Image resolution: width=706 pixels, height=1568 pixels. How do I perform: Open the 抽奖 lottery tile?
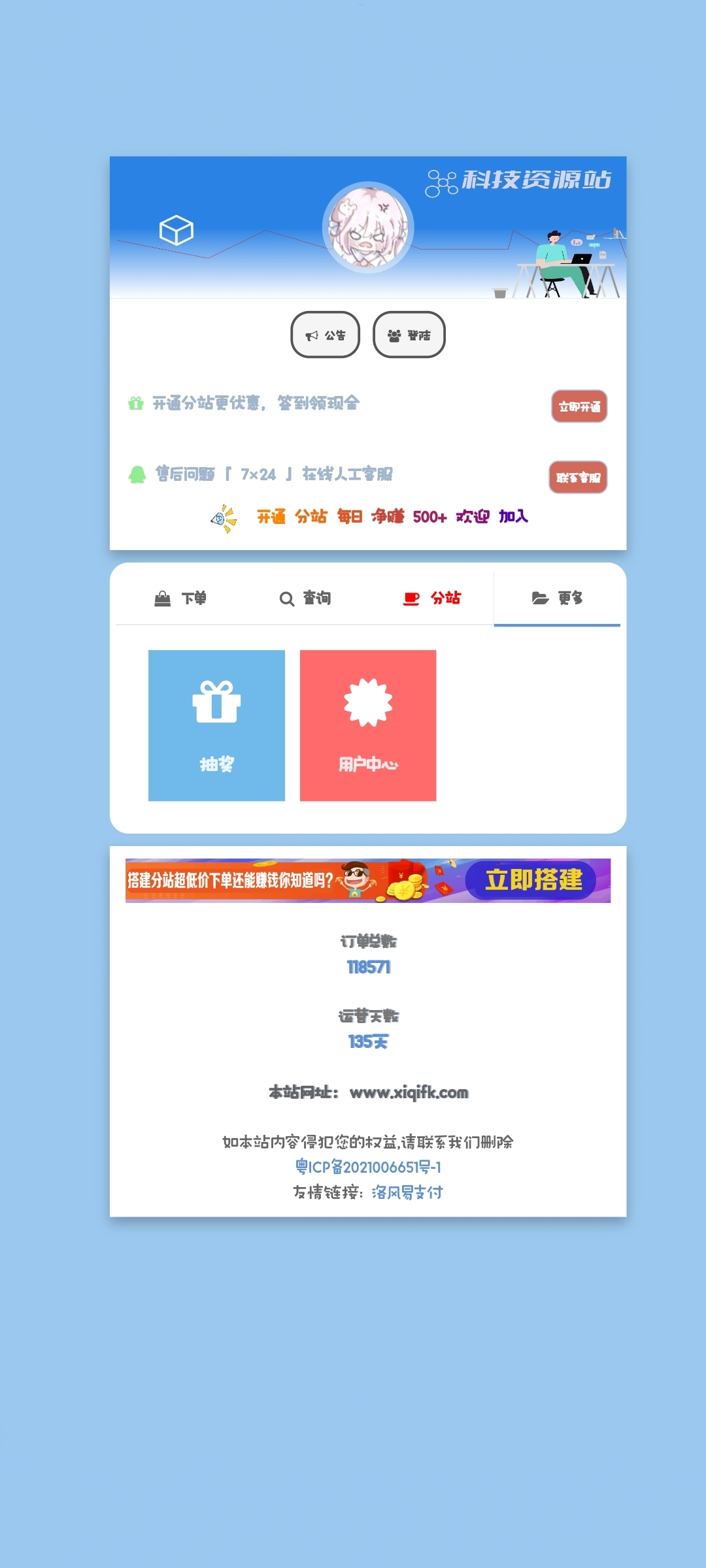point(216,725)
